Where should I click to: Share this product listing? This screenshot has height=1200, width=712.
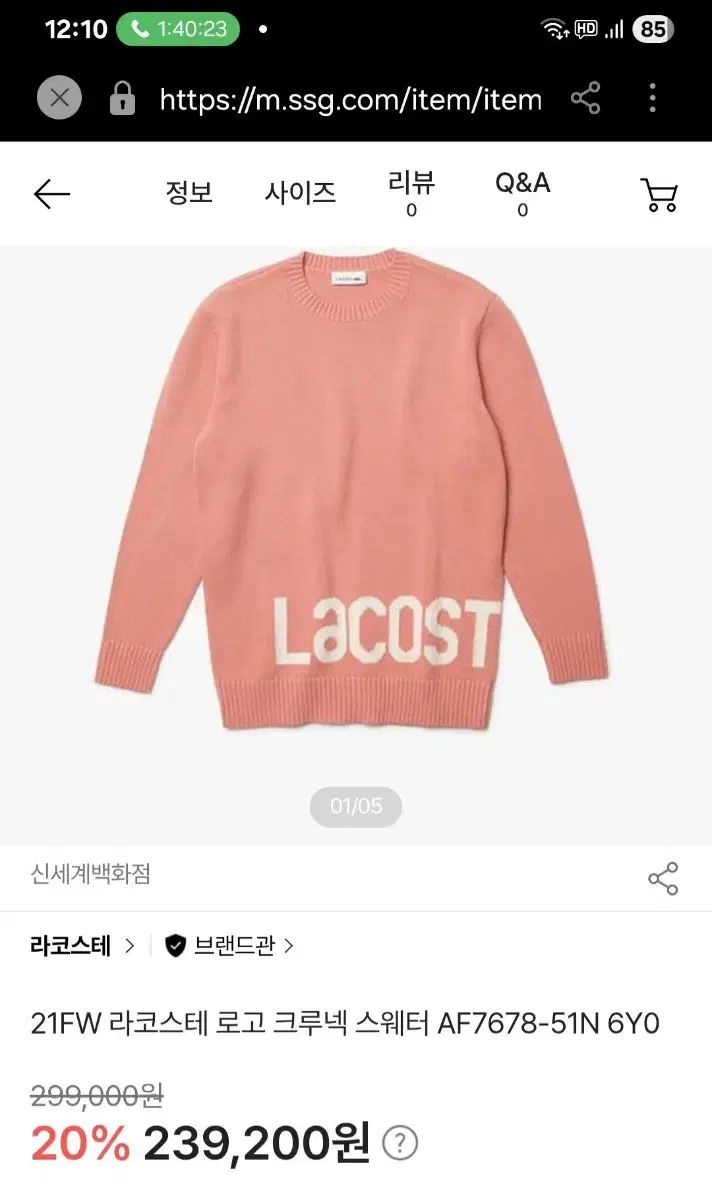[662, 878]
